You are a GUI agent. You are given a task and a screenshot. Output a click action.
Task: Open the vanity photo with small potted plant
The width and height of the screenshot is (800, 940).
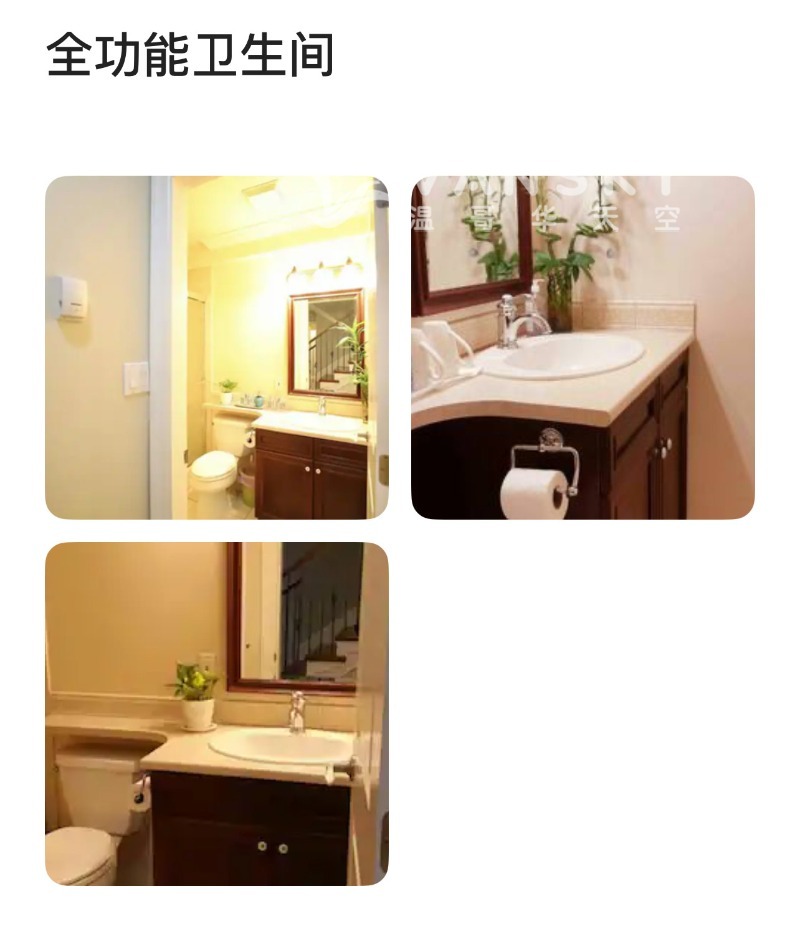pyautogui.click(x=216, y=713)
